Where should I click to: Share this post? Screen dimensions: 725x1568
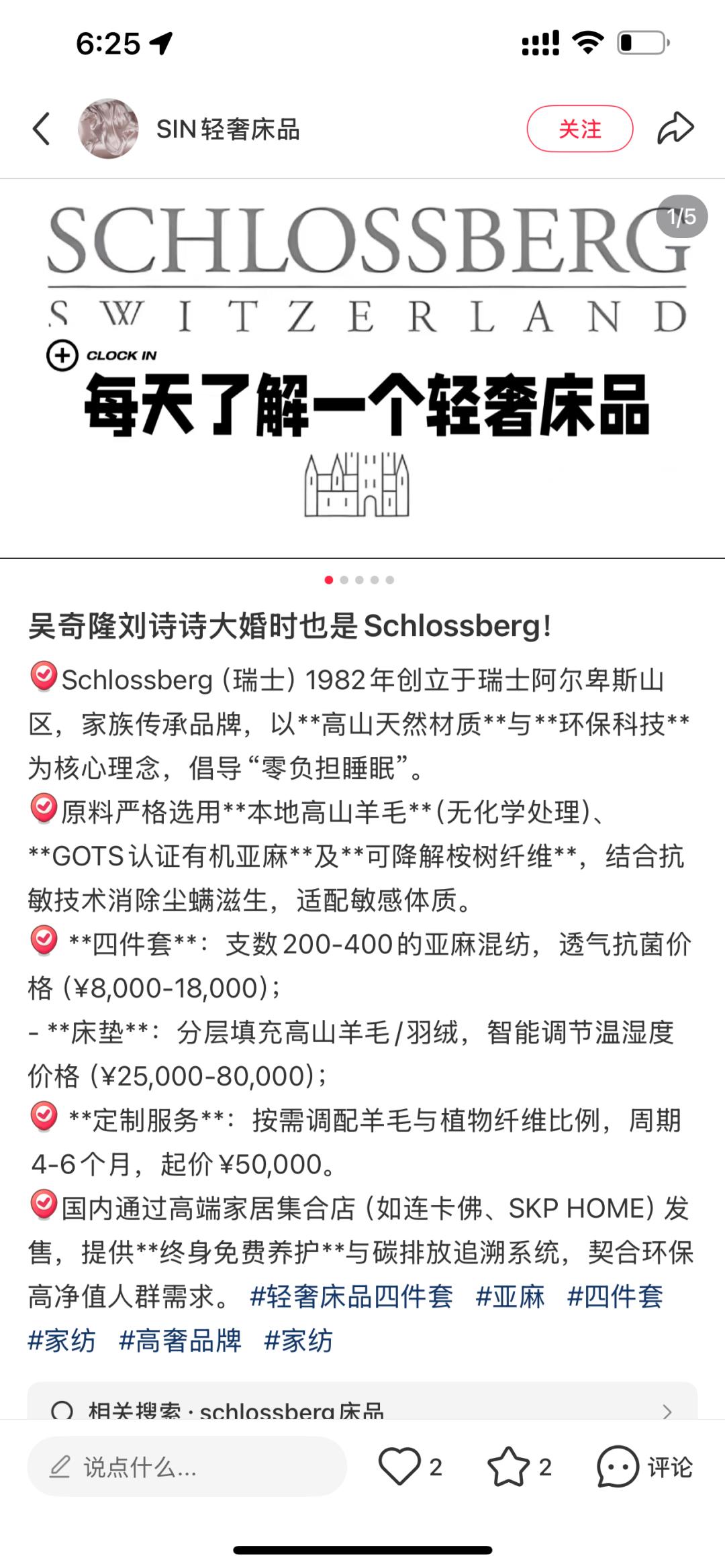coord(675,129)
